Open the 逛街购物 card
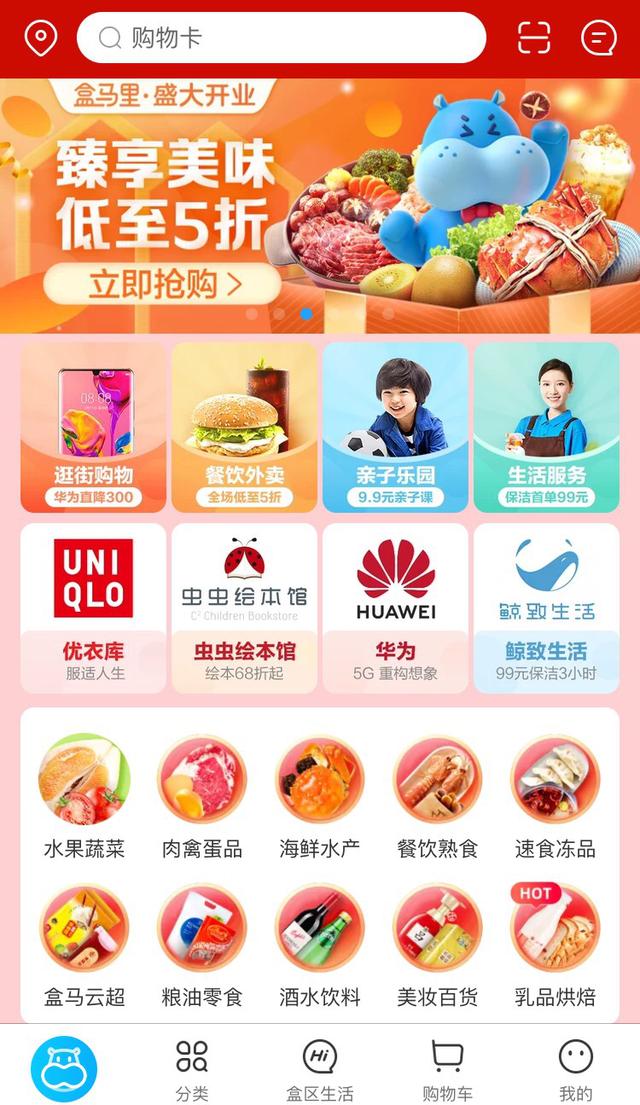Image resolution: width=640 pixels, height=1105 pixels. click(94, 427)
